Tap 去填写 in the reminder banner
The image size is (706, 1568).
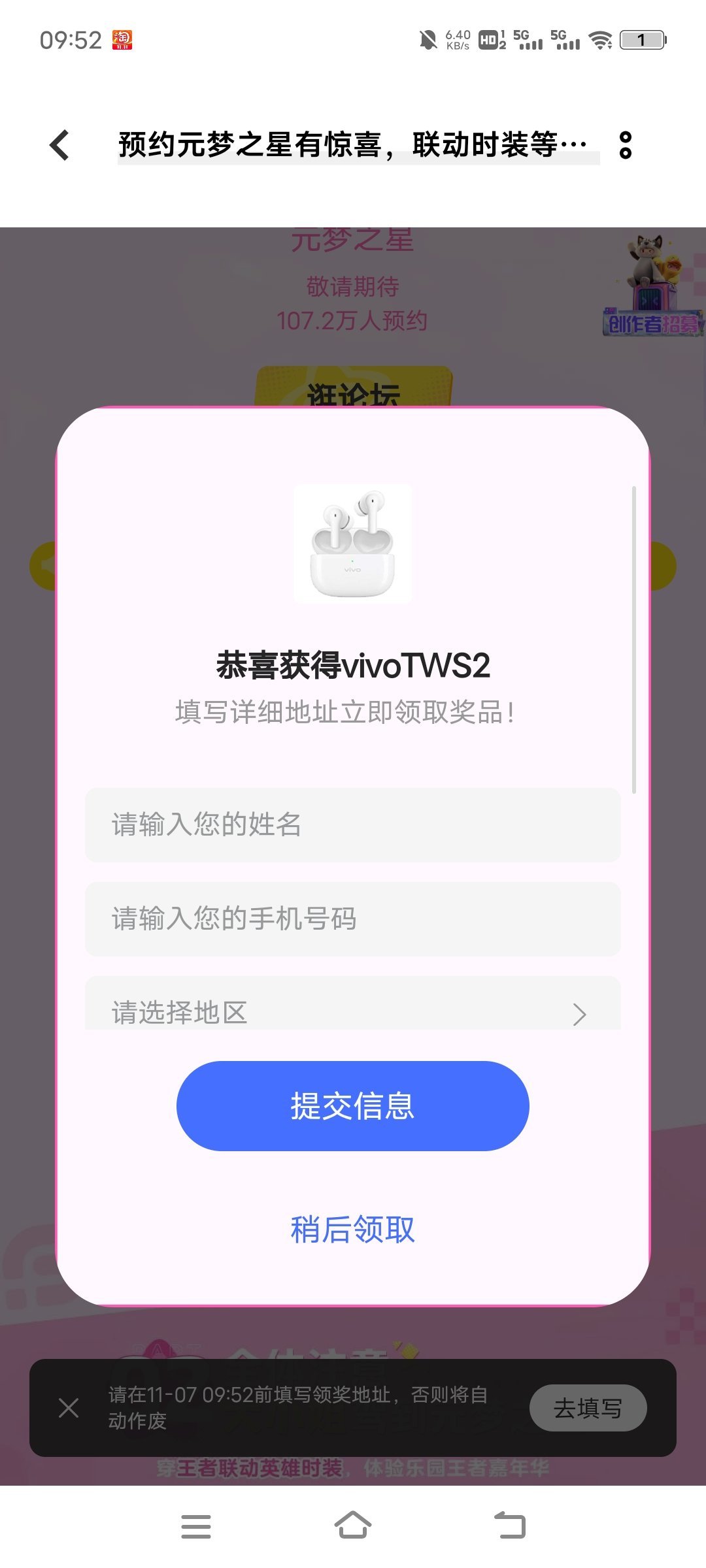(588, 1408)
